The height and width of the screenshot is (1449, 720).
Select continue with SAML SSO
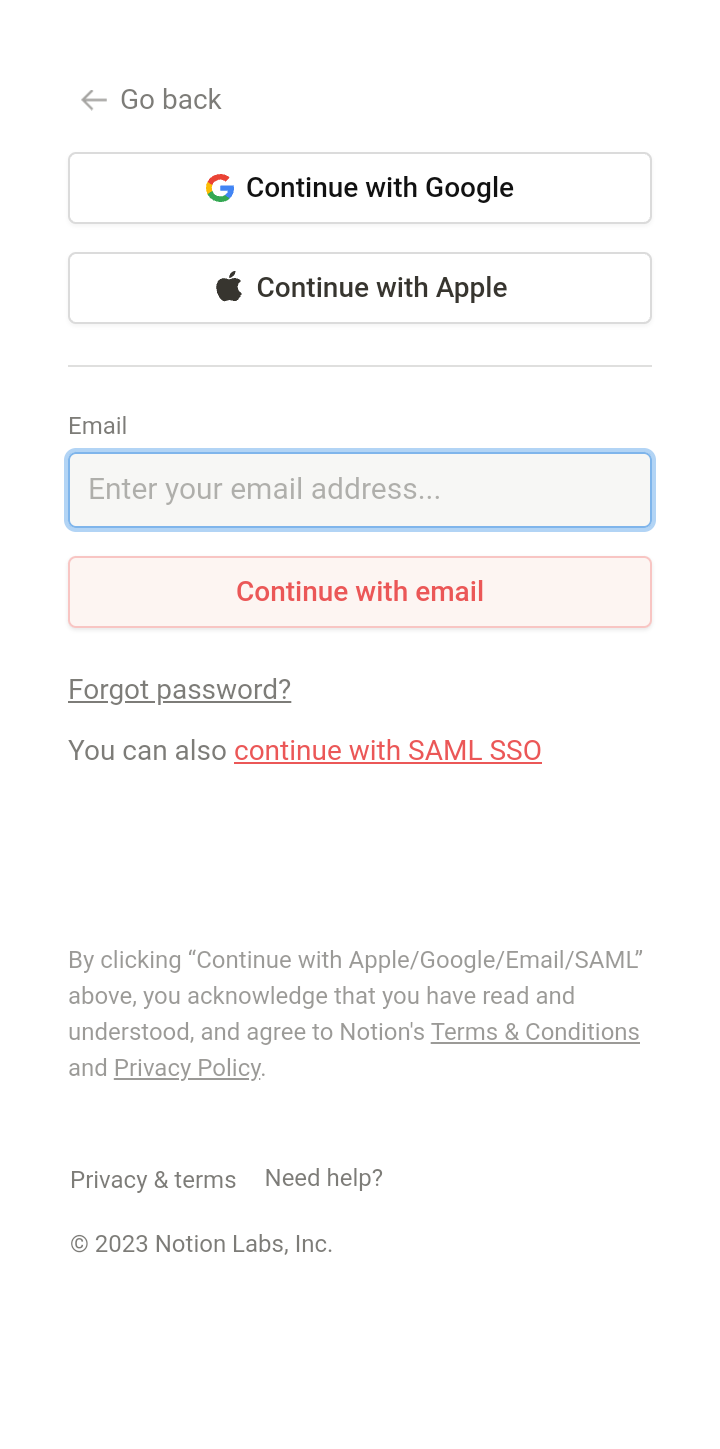[x=388, y=751]
